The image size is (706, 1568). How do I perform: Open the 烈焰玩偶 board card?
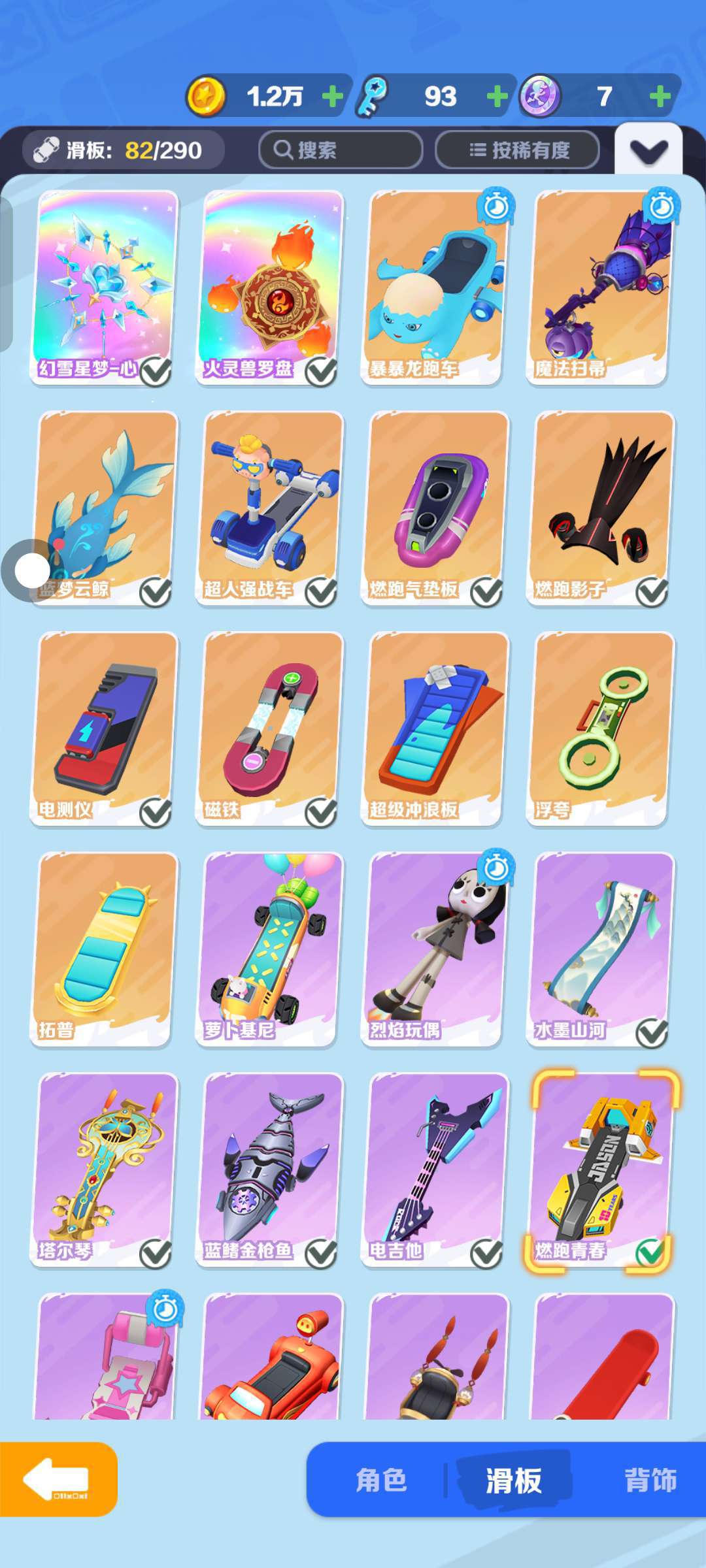(x=435, y=949)
